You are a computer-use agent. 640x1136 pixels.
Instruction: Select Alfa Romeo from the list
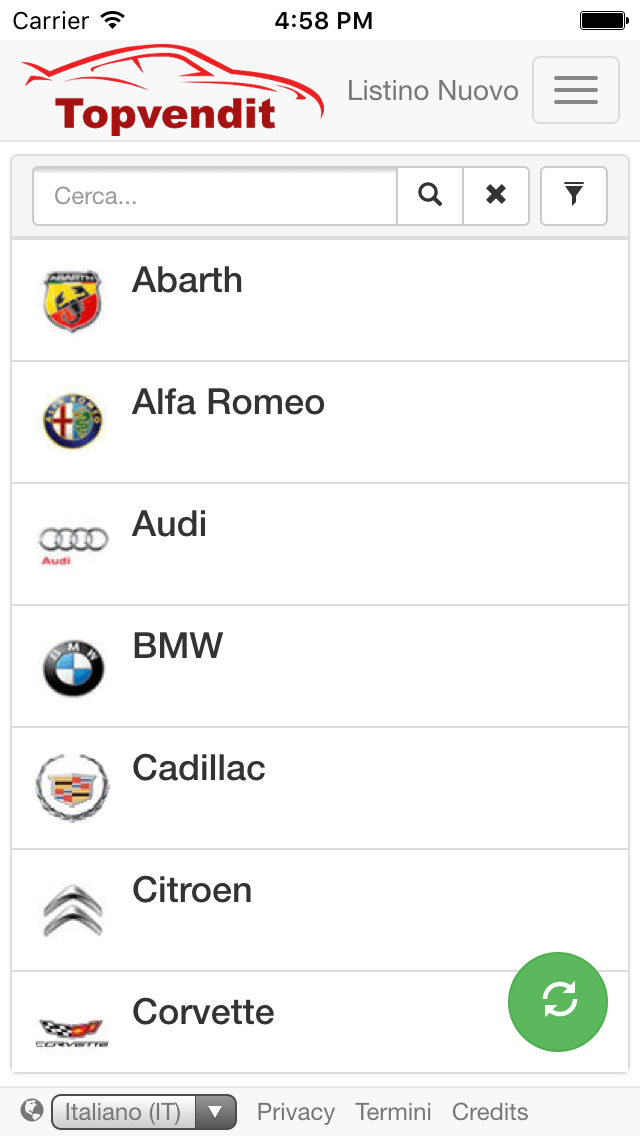(x=320, y=422)
